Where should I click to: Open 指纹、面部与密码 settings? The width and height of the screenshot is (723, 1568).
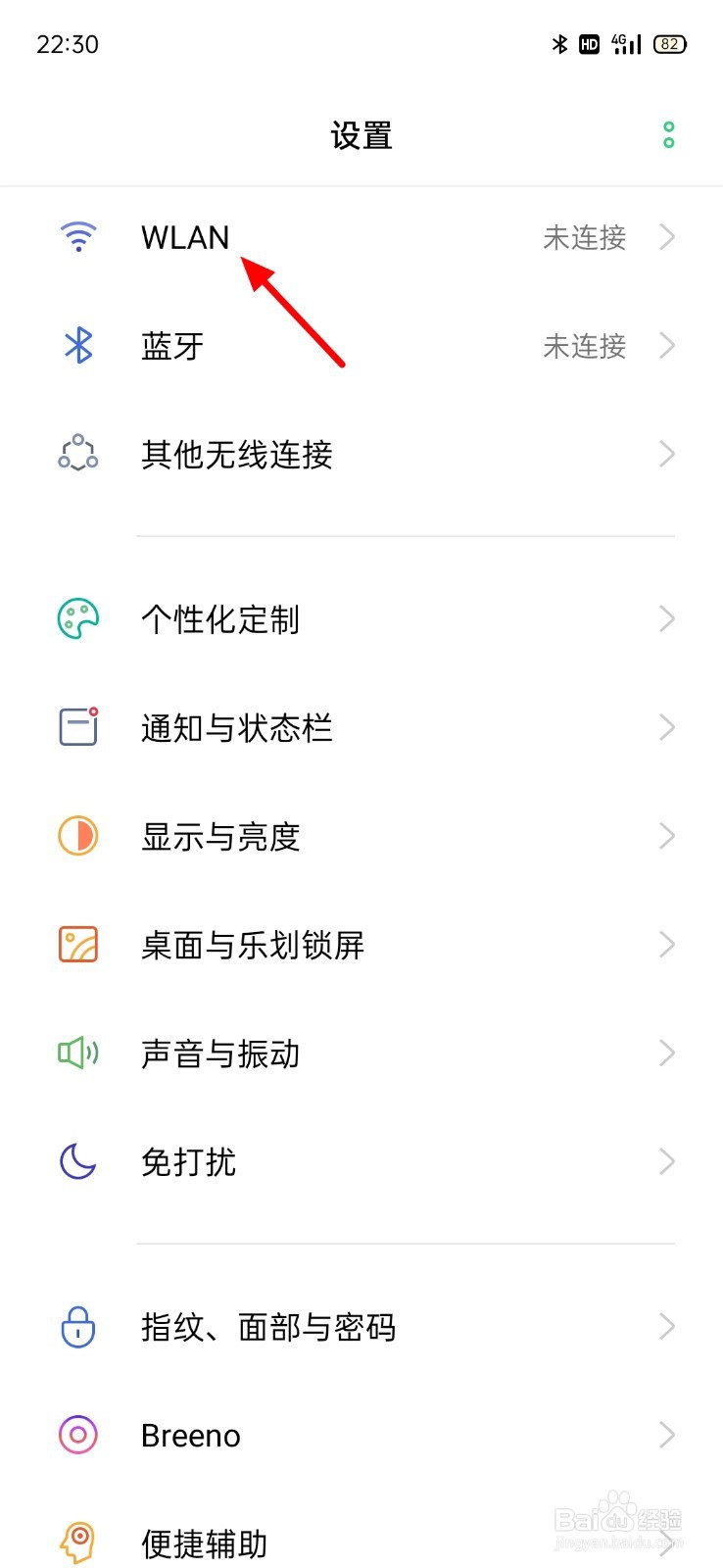tap(361, 1328)
